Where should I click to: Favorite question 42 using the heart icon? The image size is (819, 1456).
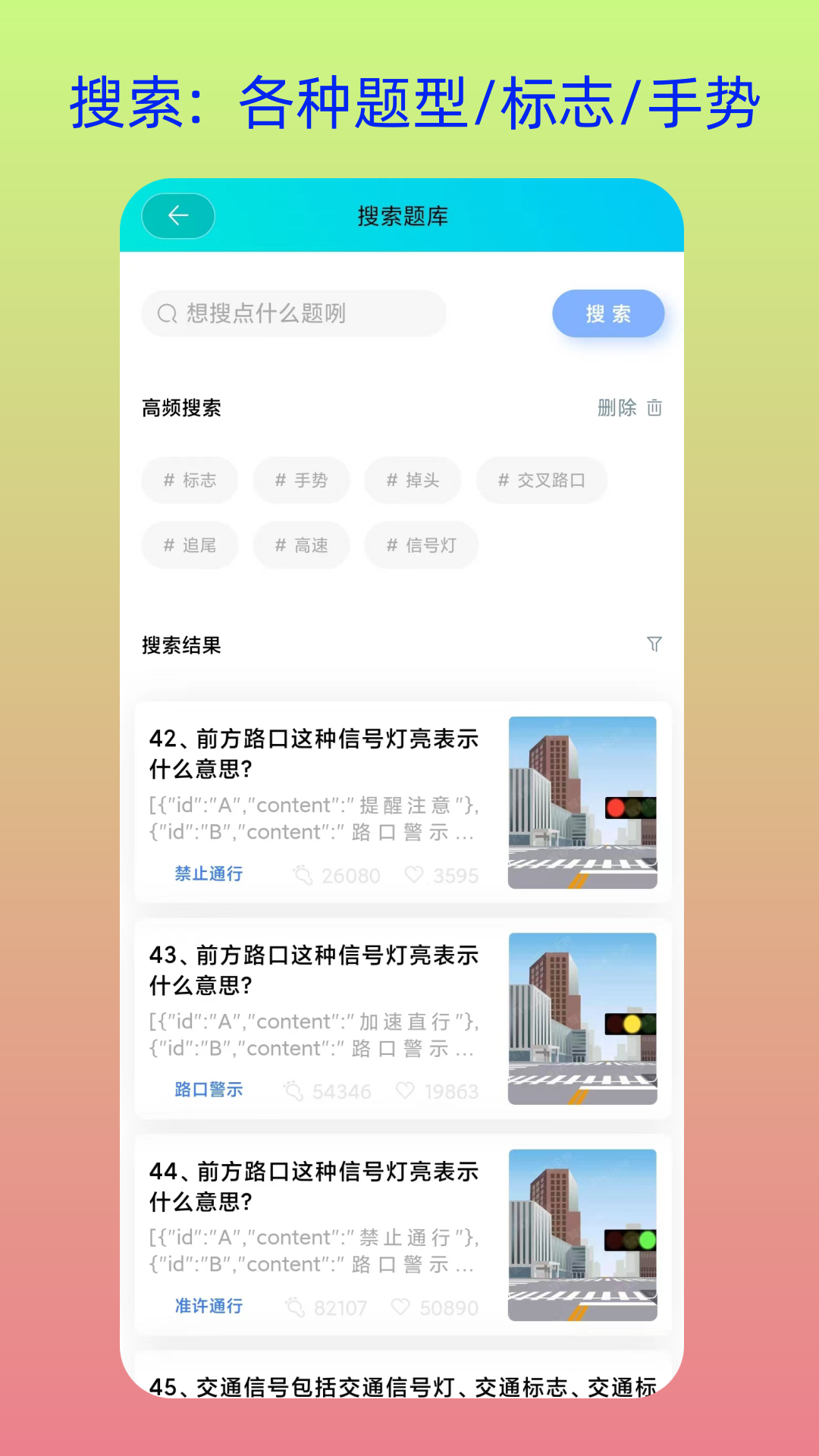(413, 876)
